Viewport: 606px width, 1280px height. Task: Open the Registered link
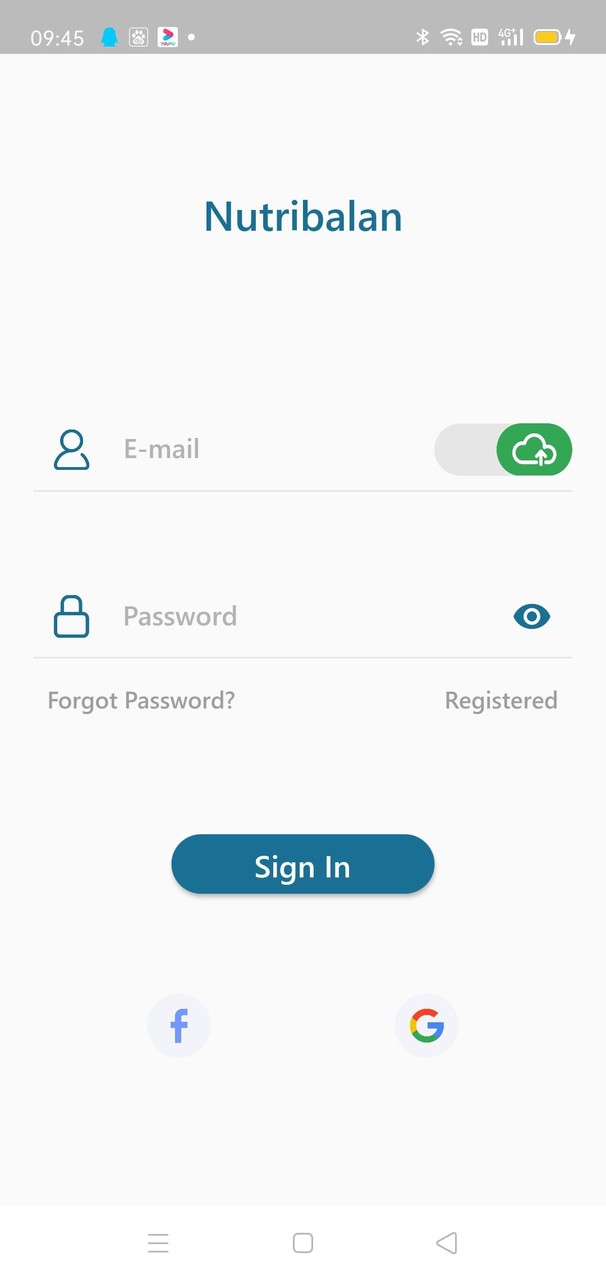501,700
